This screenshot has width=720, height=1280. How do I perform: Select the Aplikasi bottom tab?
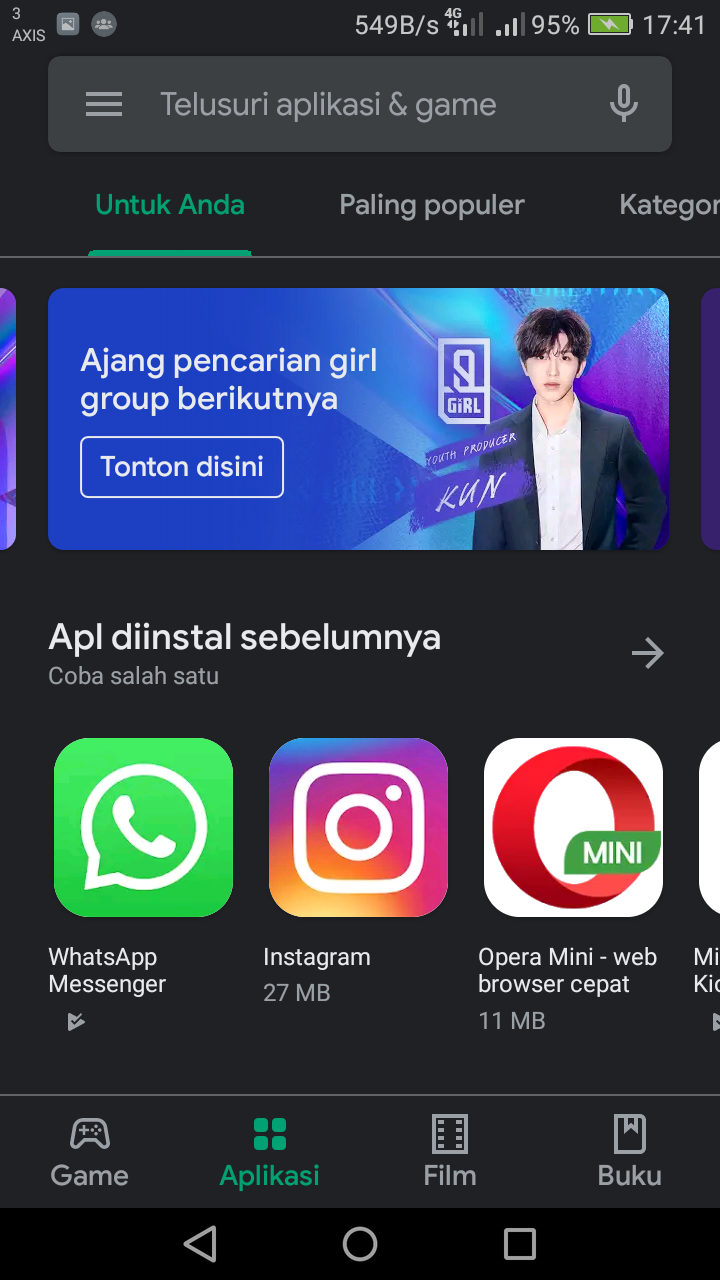pos(270,1152)
